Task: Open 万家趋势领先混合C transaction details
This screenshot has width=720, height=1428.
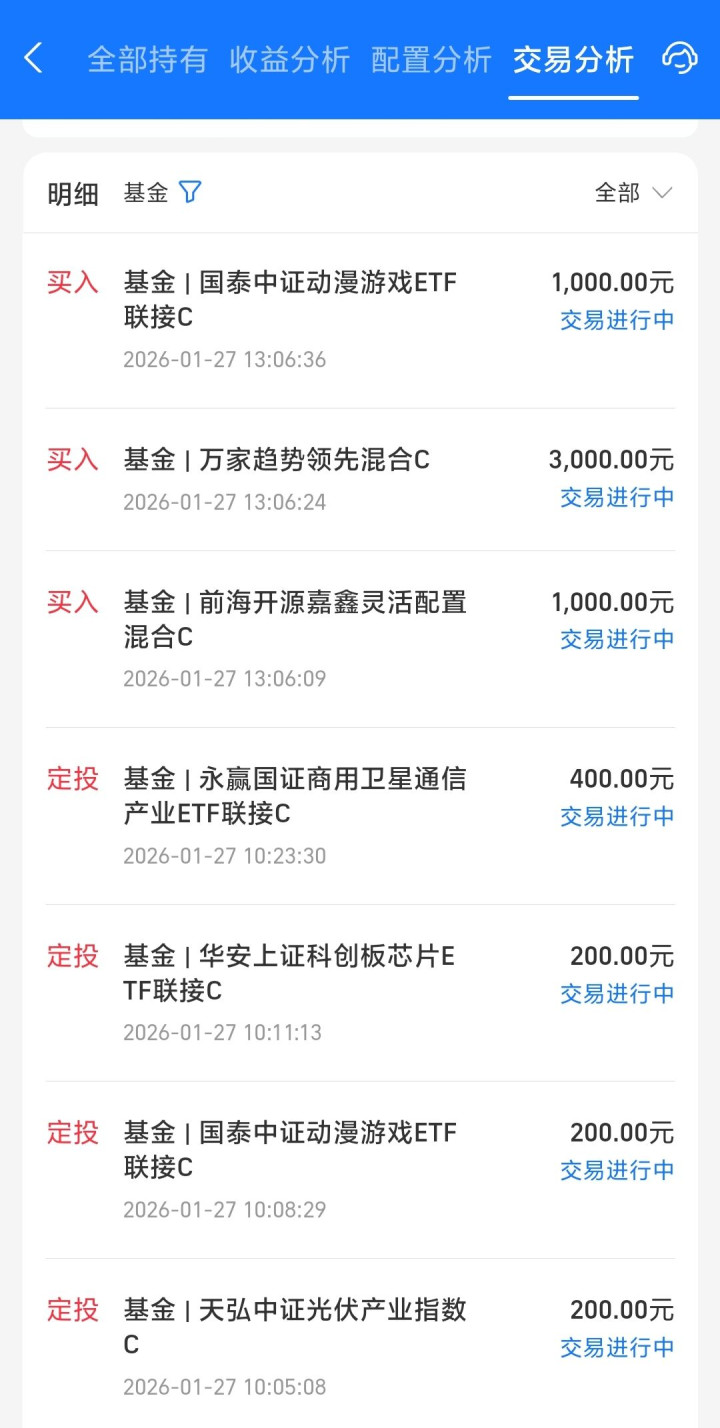Action: (x=360, y=479)
